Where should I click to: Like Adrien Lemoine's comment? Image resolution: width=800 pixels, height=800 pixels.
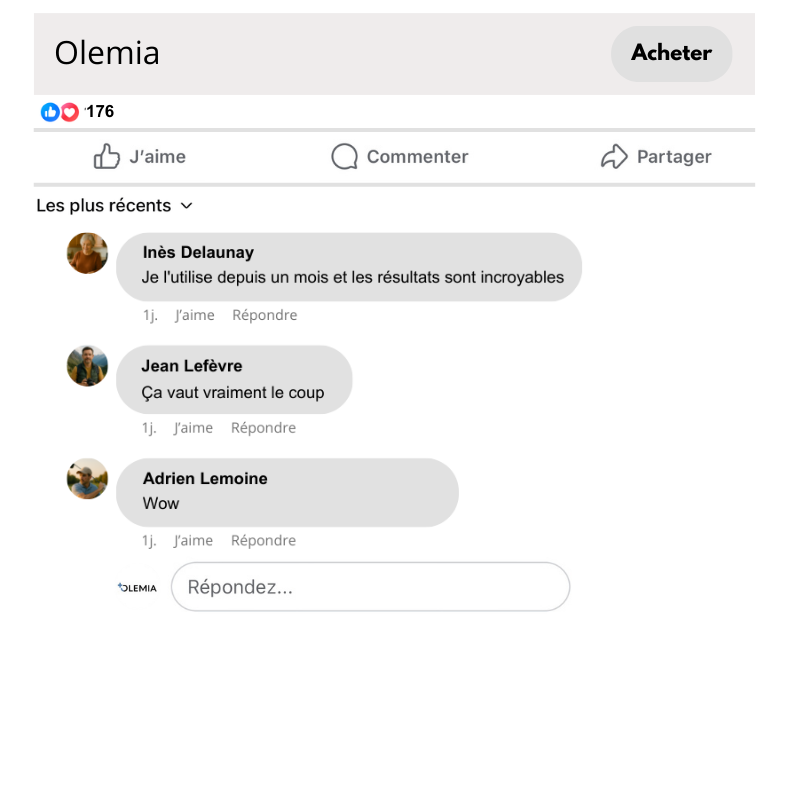193,541
